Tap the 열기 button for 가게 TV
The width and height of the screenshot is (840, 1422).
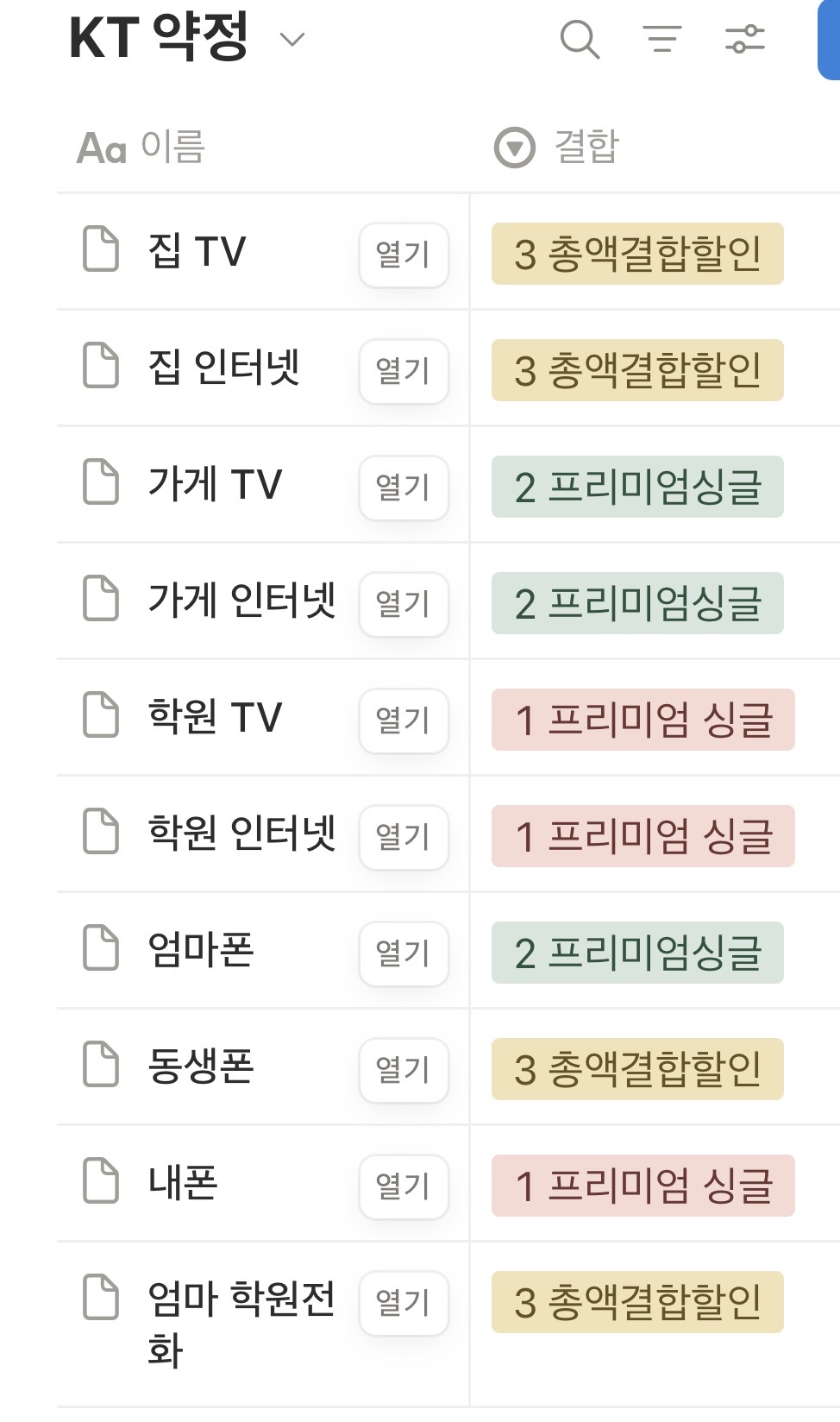(404, 488)
